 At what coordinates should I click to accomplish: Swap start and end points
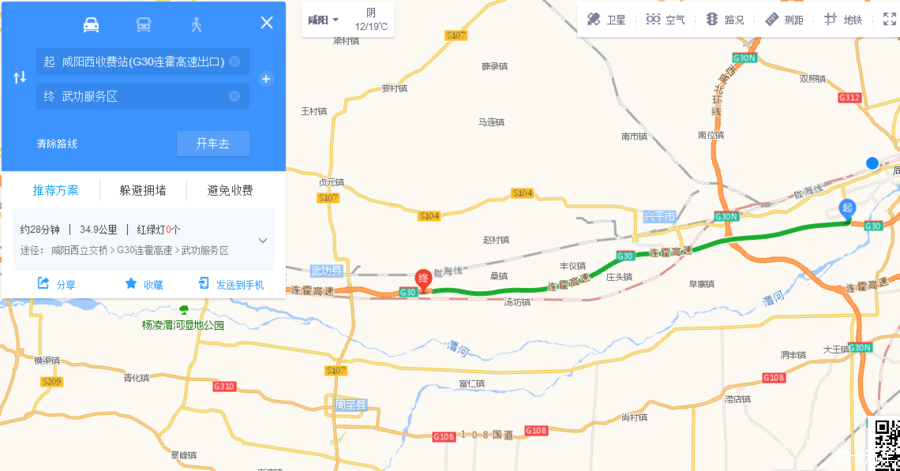[x=19, y=78]
